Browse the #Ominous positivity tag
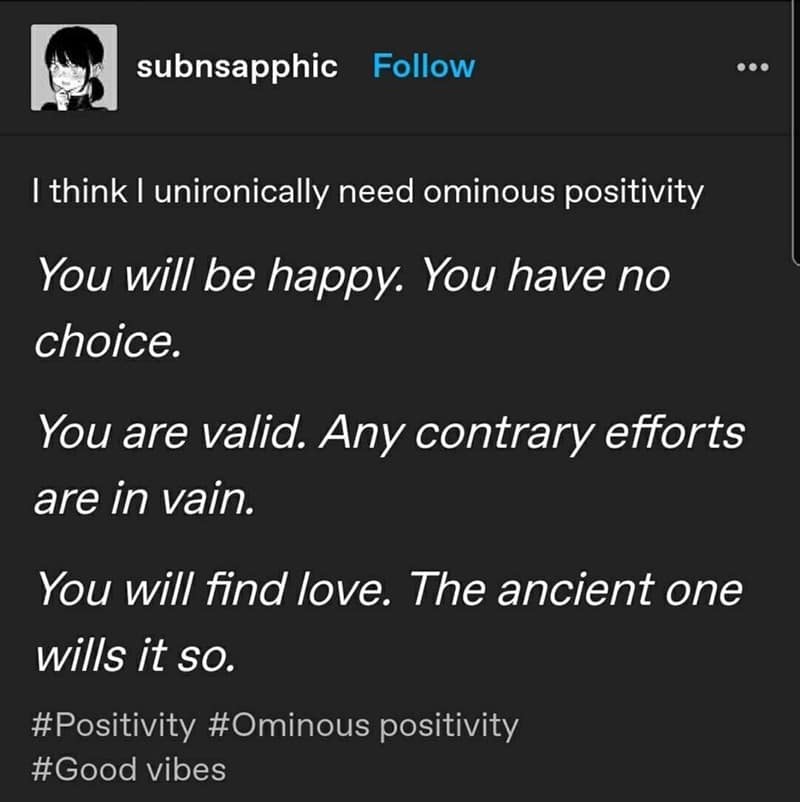800x802 pixels. pos(364,724)
